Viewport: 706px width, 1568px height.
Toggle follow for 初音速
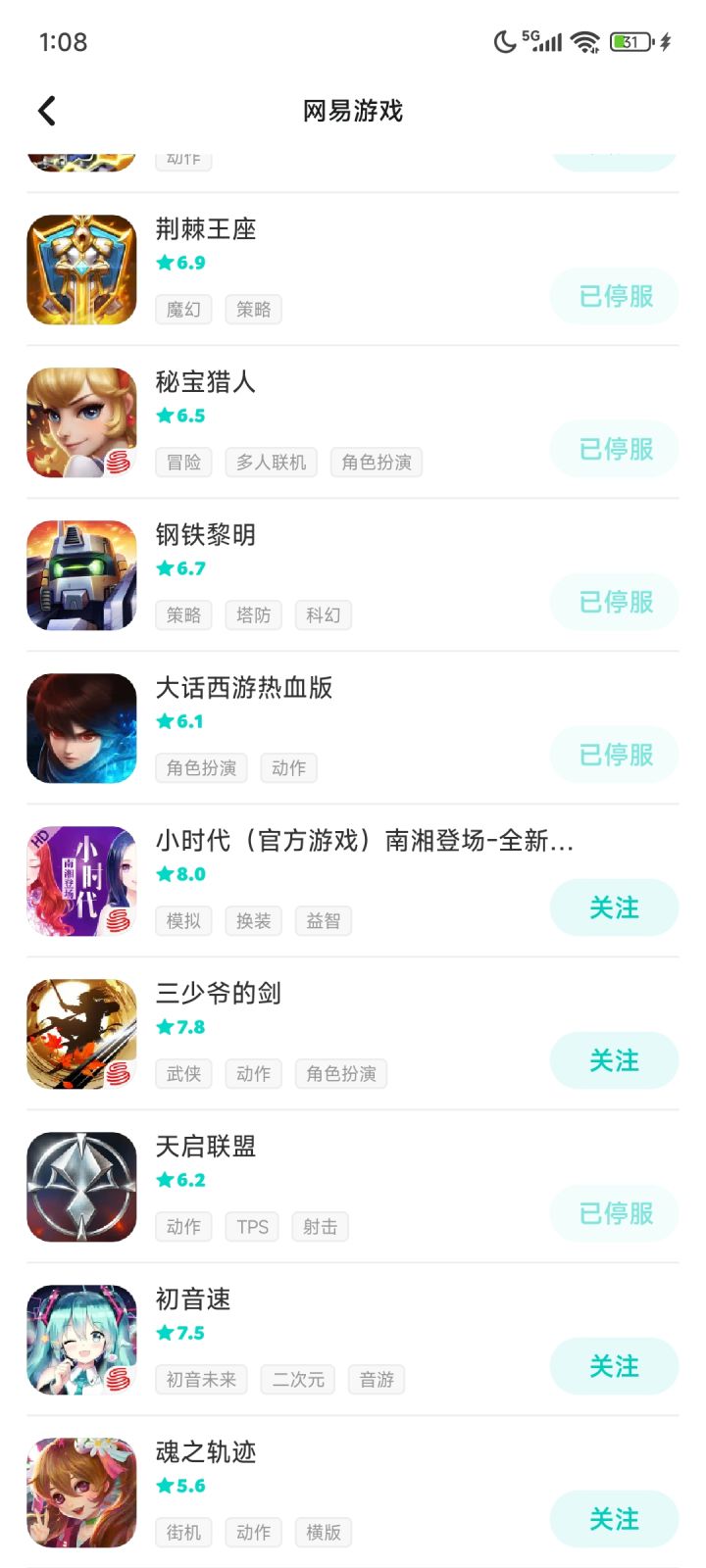(x=615, y=1366)
